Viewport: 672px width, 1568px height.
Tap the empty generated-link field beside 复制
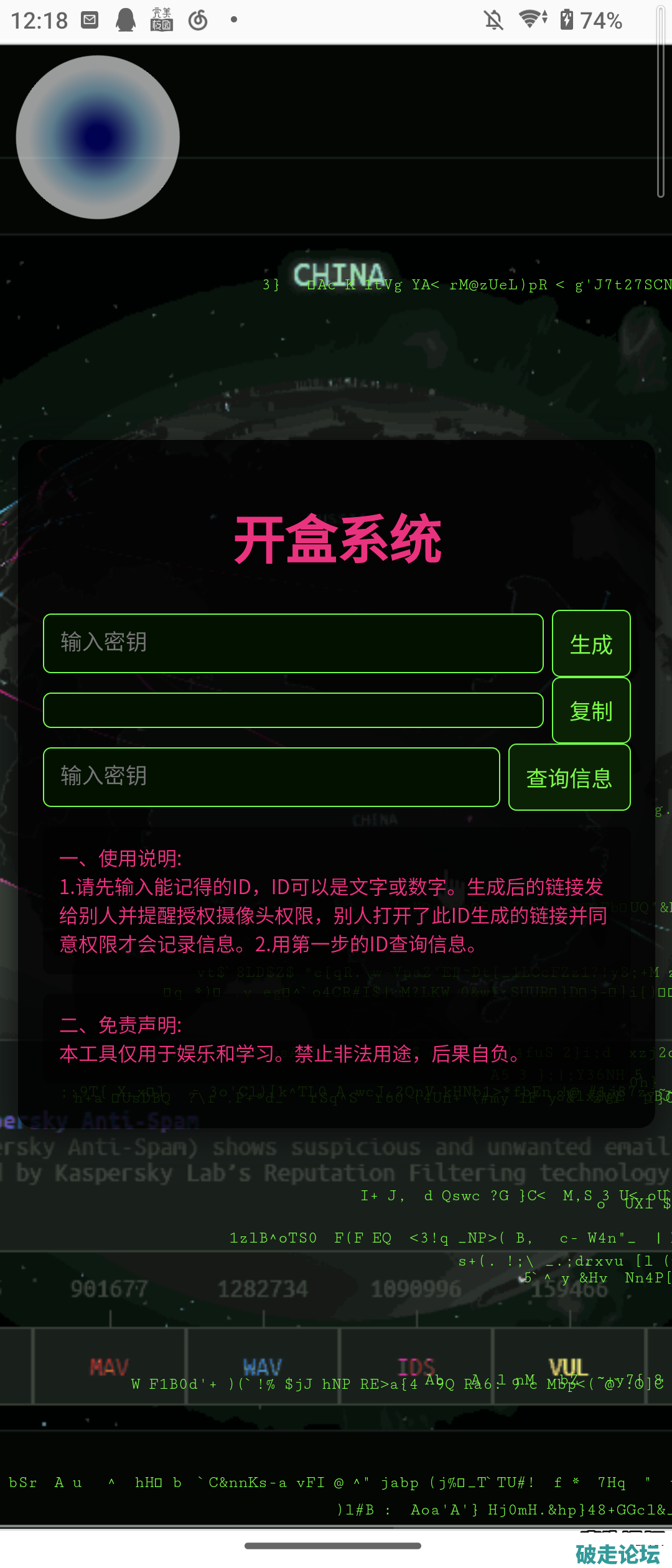pyautogui.click(x=293, y=710)
